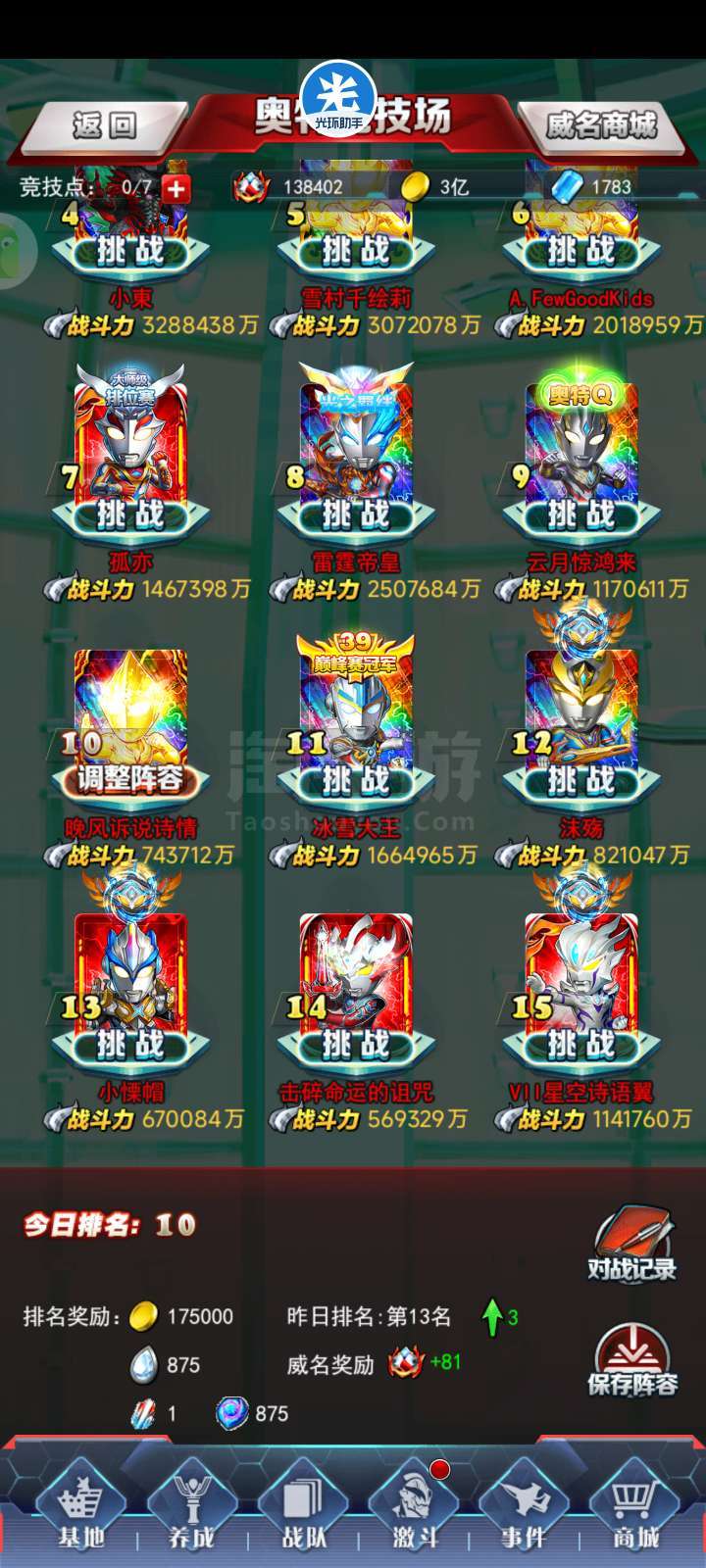
Task: Challenge rank 15 player VII星空诗语翼
Action: click(580, 1045)
